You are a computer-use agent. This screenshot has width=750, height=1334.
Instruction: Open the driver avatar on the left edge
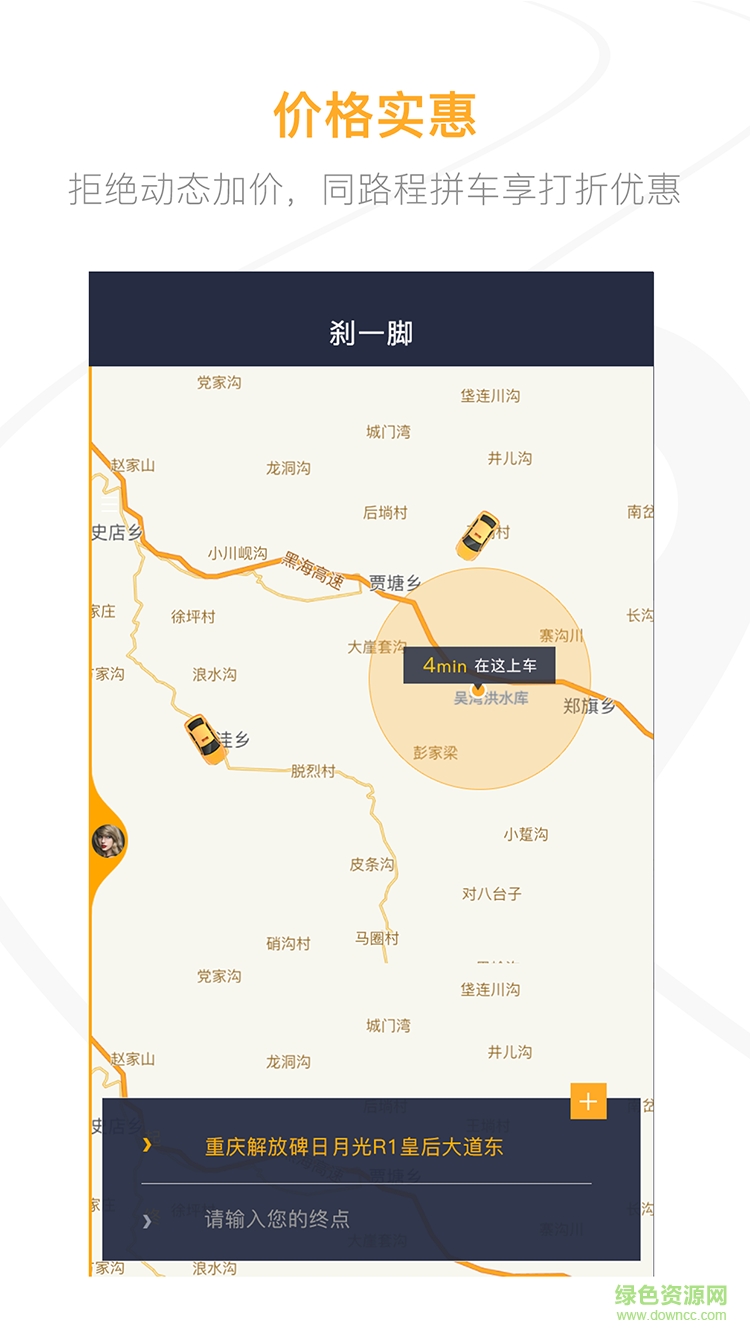(x=107, y=838)
